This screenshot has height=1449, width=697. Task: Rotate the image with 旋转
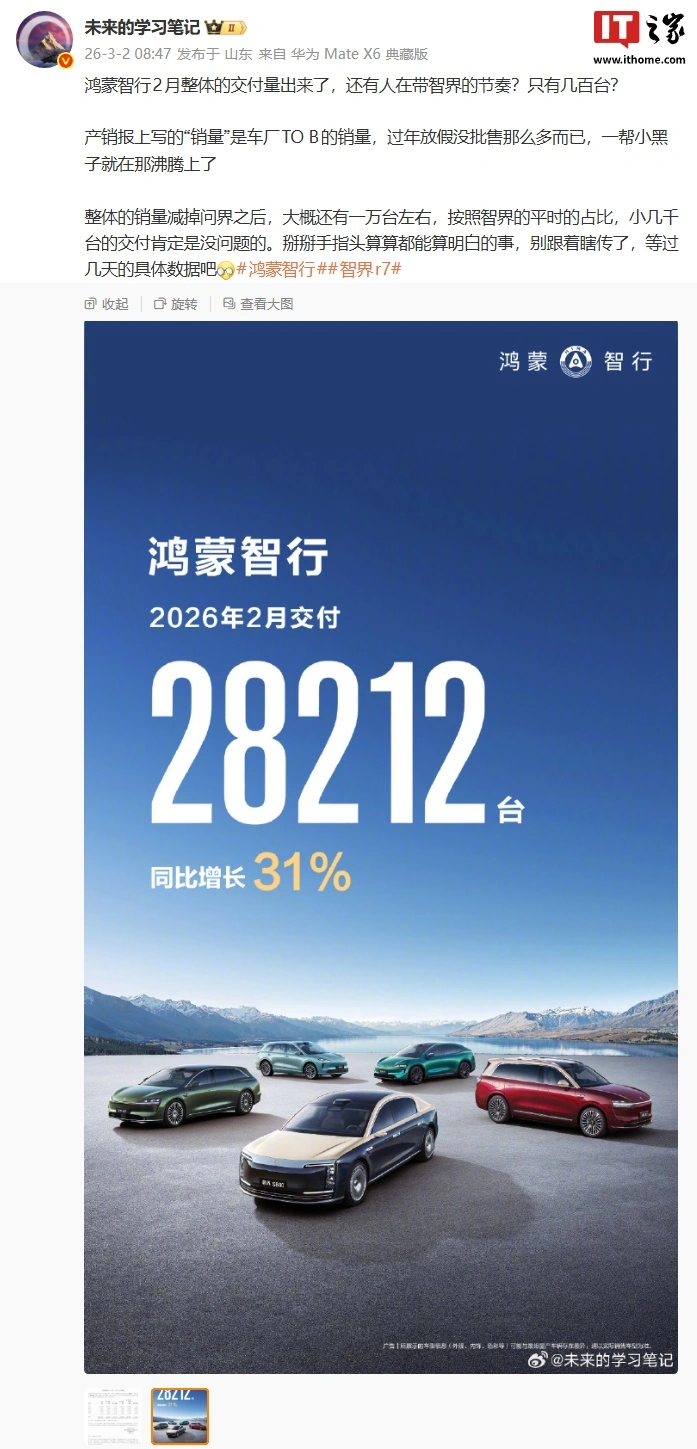tap(176, 304)
